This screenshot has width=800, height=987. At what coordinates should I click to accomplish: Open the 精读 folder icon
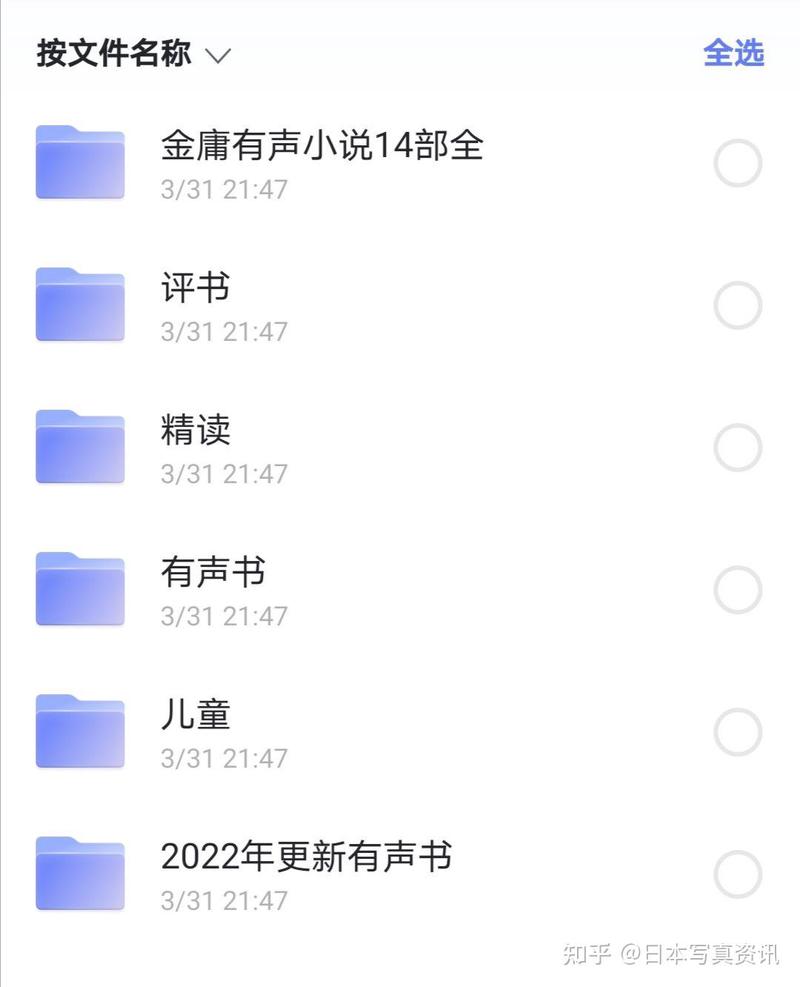[80, 447]
